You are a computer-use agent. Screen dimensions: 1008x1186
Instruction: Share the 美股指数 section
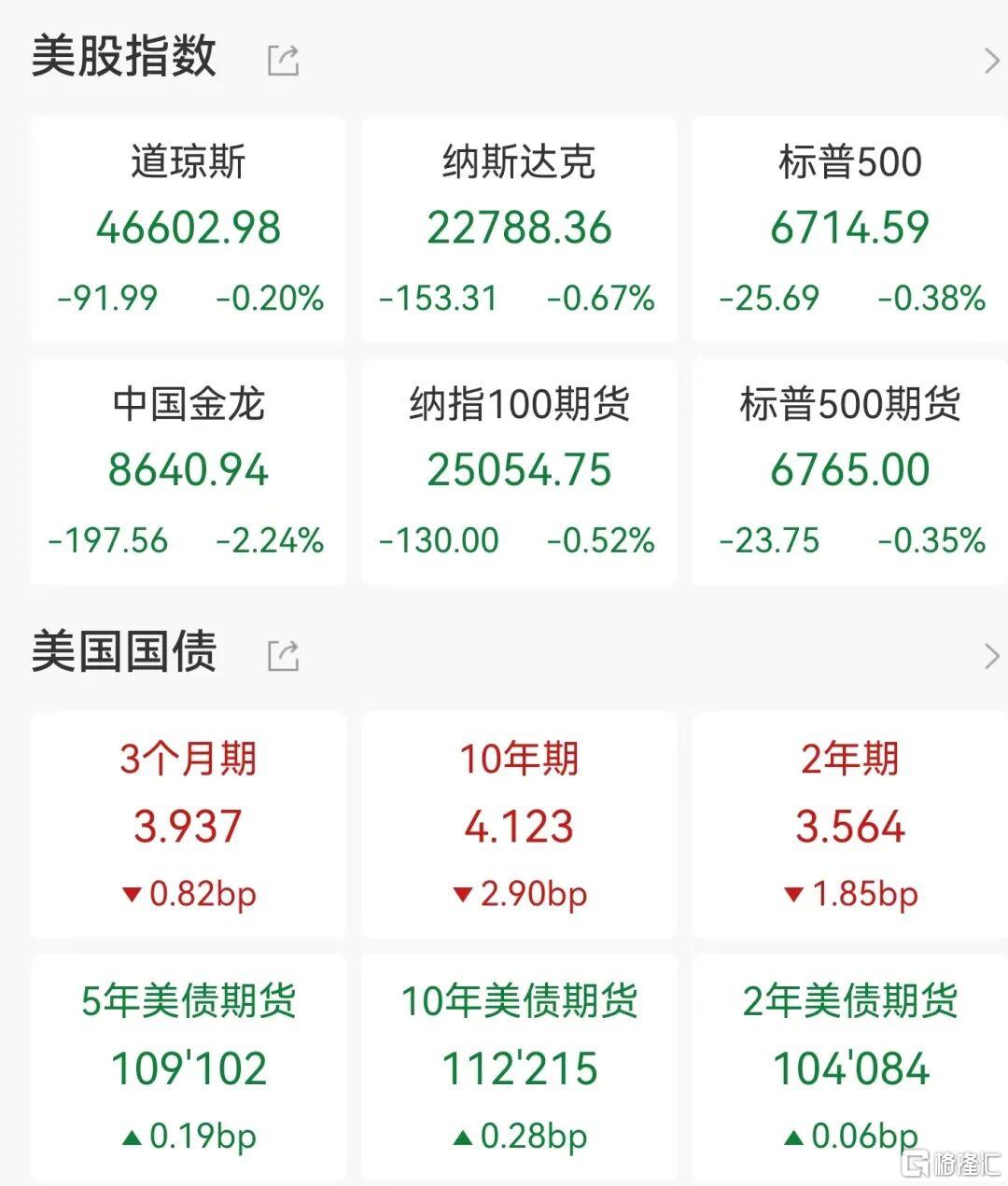coord(283,61)
